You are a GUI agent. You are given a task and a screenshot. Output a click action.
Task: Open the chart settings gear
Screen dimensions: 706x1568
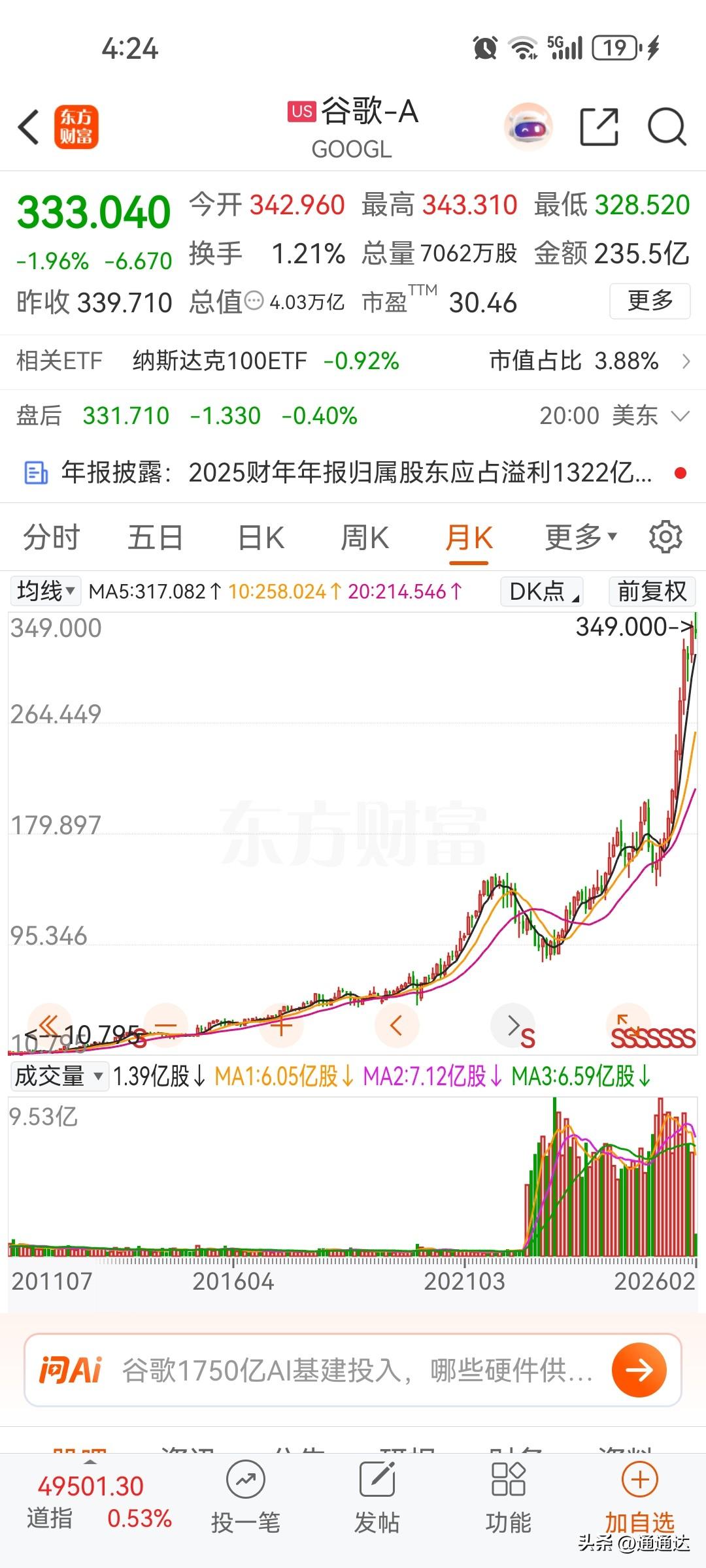point(666,537)
